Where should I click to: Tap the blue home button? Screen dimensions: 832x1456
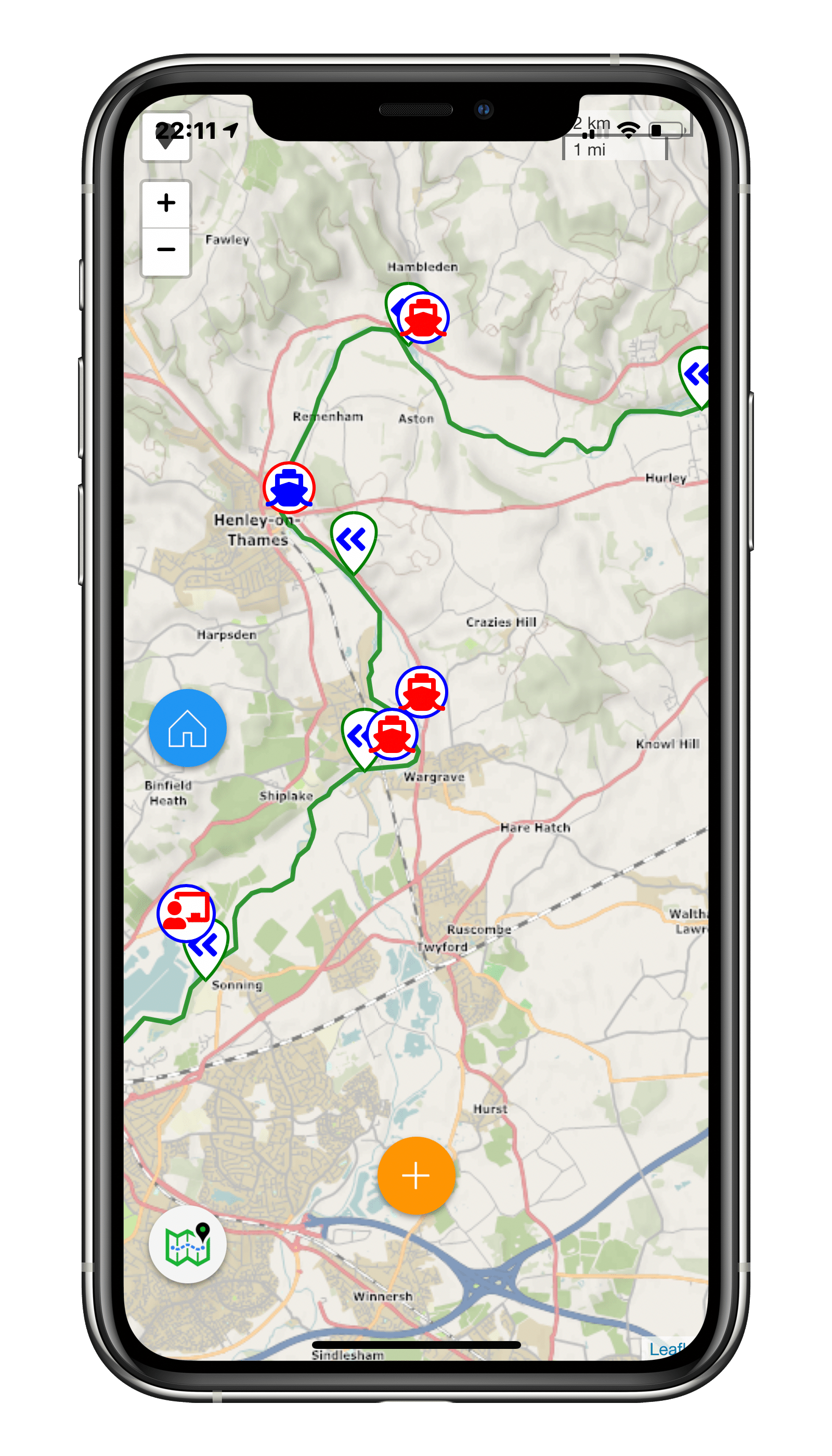187,728
